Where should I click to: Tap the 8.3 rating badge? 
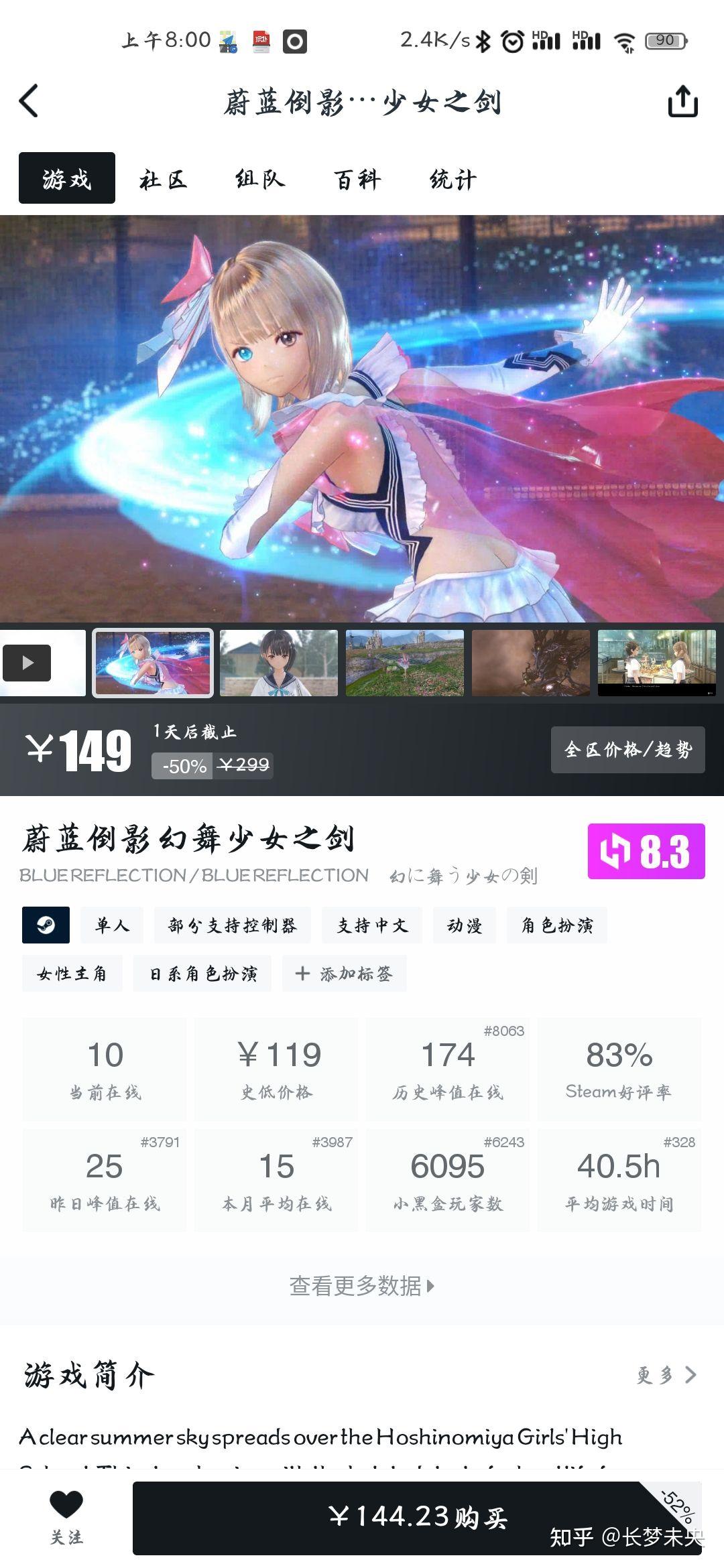tap(646, 851)
